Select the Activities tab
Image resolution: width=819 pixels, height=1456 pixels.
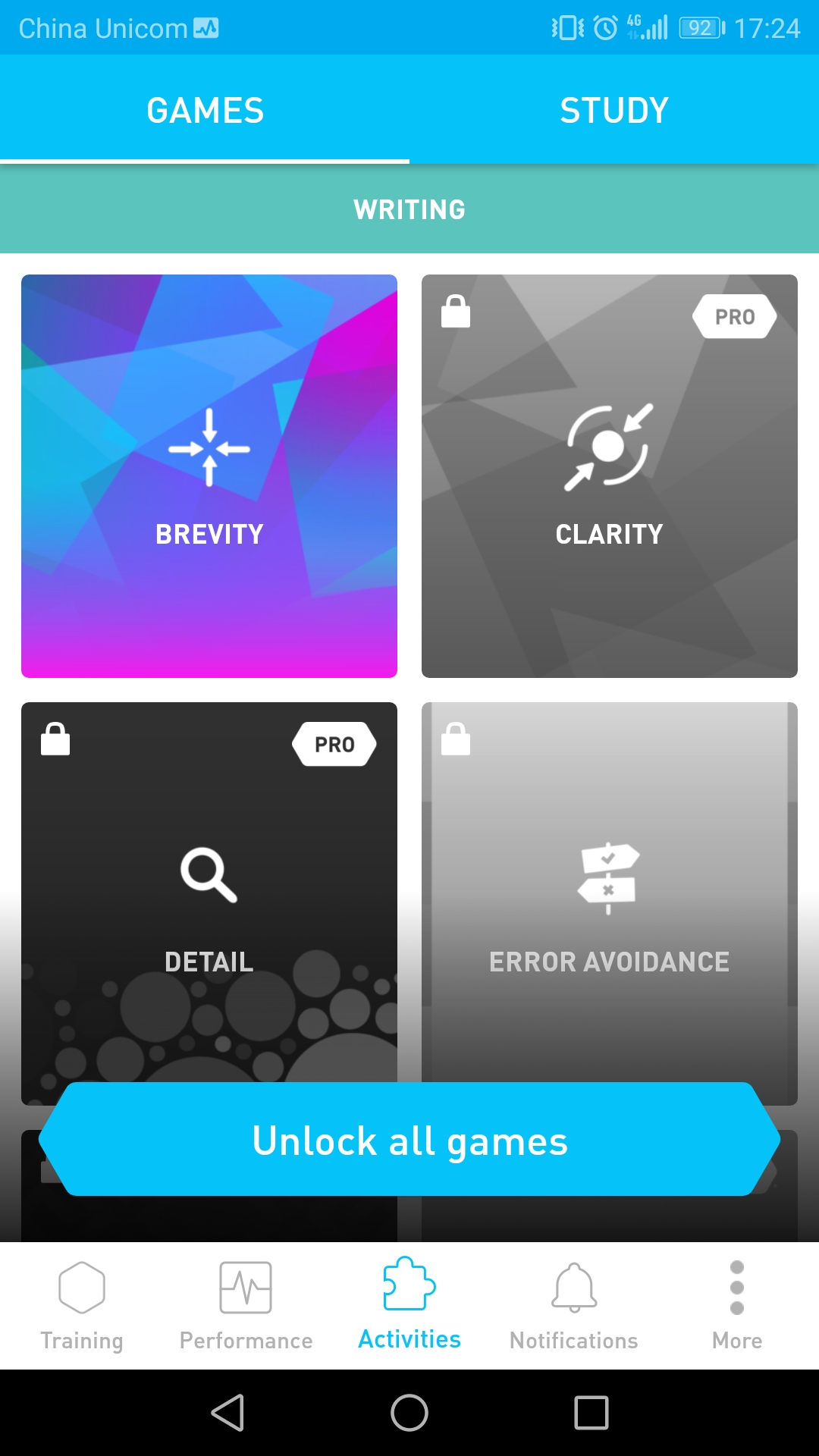point(409,1306)
